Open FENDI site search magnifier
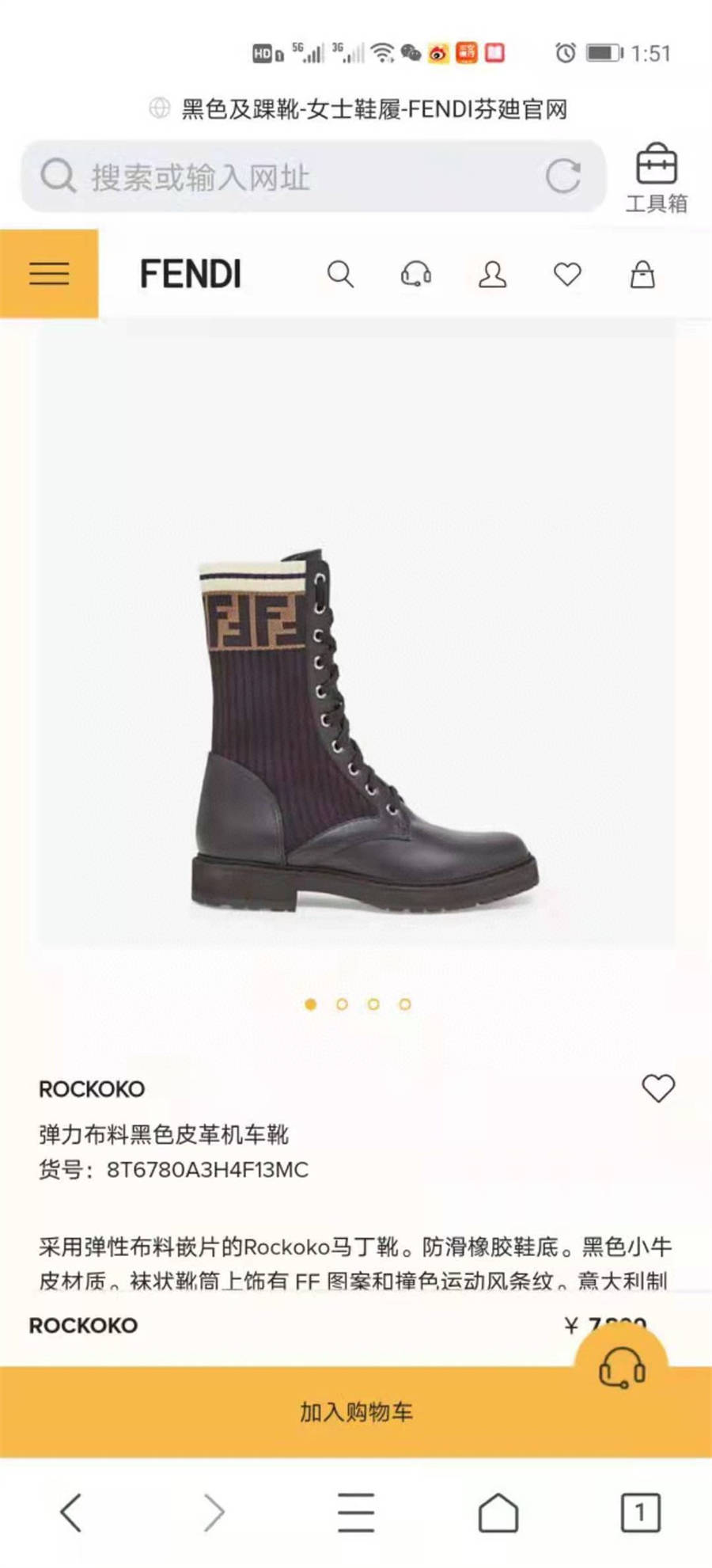Screen dimensions: 712x1568 [x=340, y=275]
